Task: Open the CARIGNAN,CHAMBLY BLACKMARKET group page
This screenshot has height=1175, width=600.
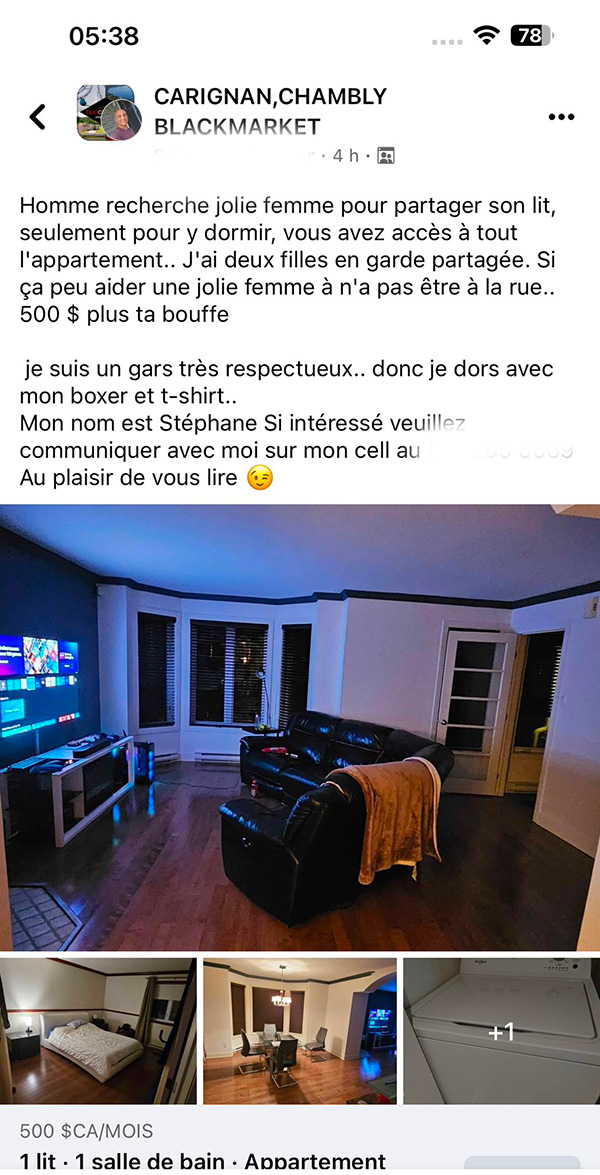Action: tap(270, 111)
